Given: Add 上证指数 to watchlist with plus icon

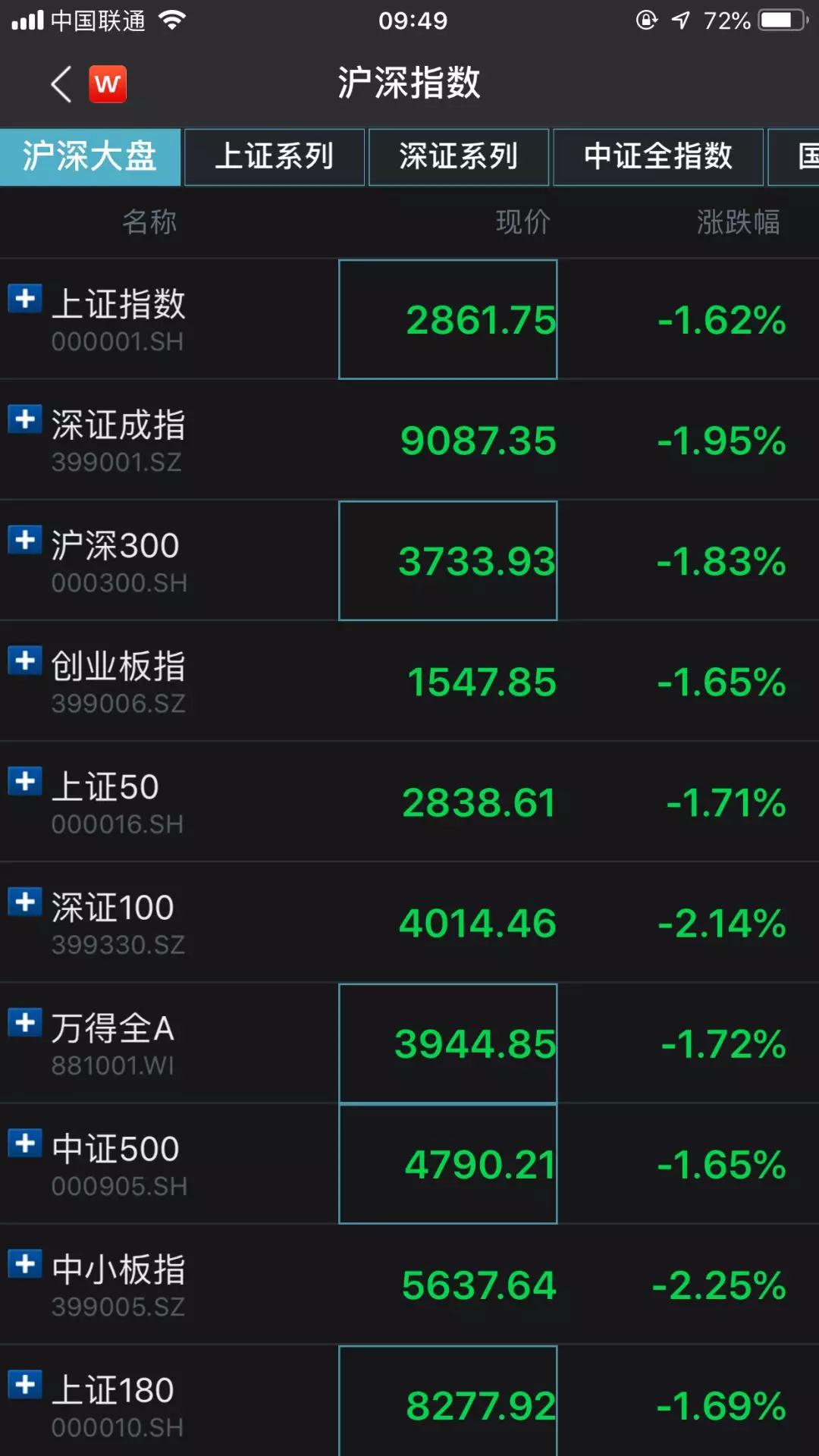Looking at the screenshot, I should tap(24, 298).
